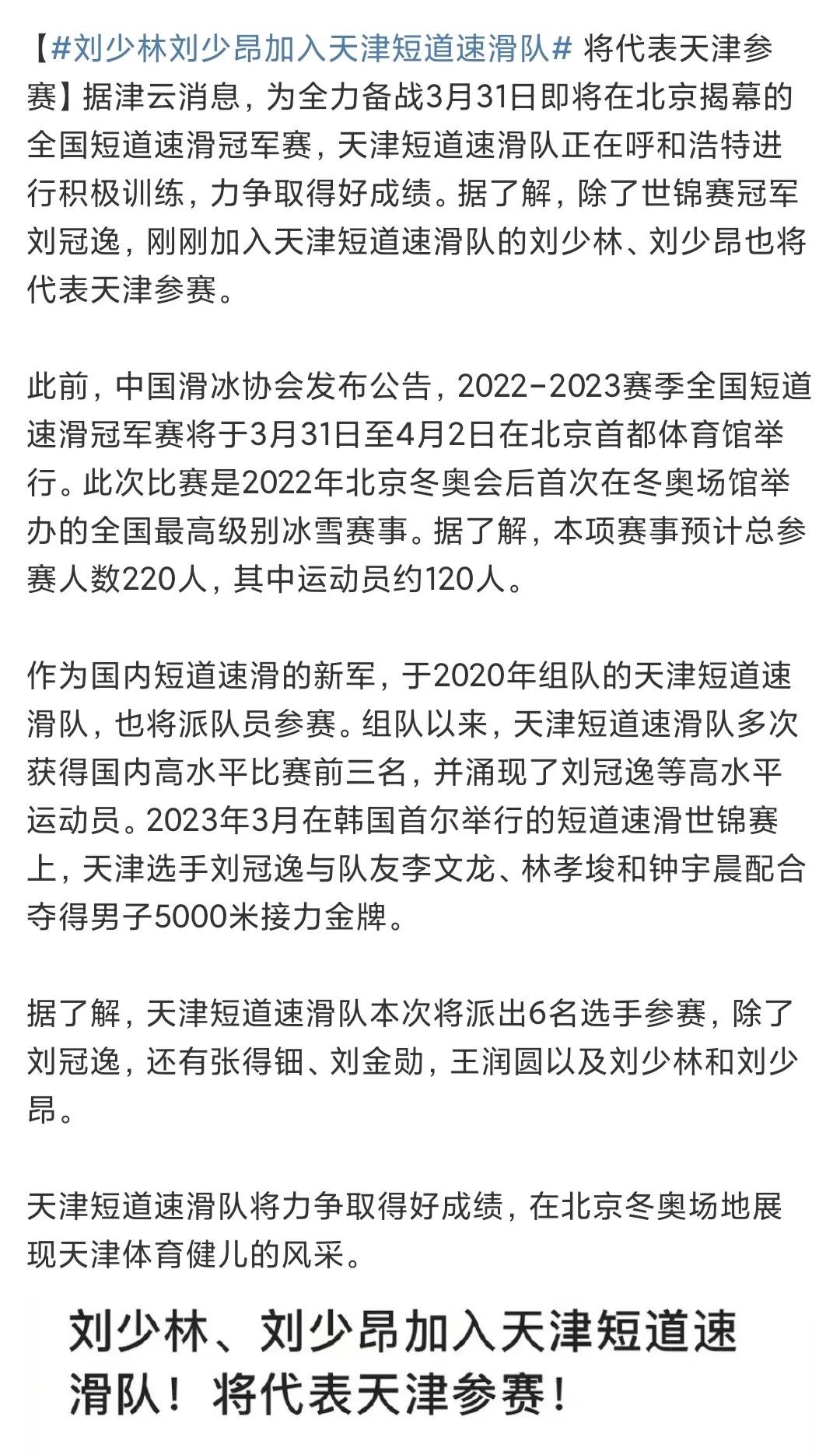Open the #刘少林刘少昂加入天津短道速滑队# hashtag topic
840x1455 pixels.
(x=312, y=49)
